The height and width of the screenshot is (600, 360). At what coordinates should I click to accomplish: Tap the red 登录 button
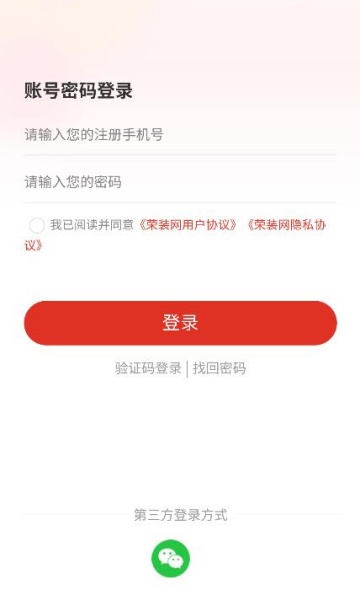point(180,323)
